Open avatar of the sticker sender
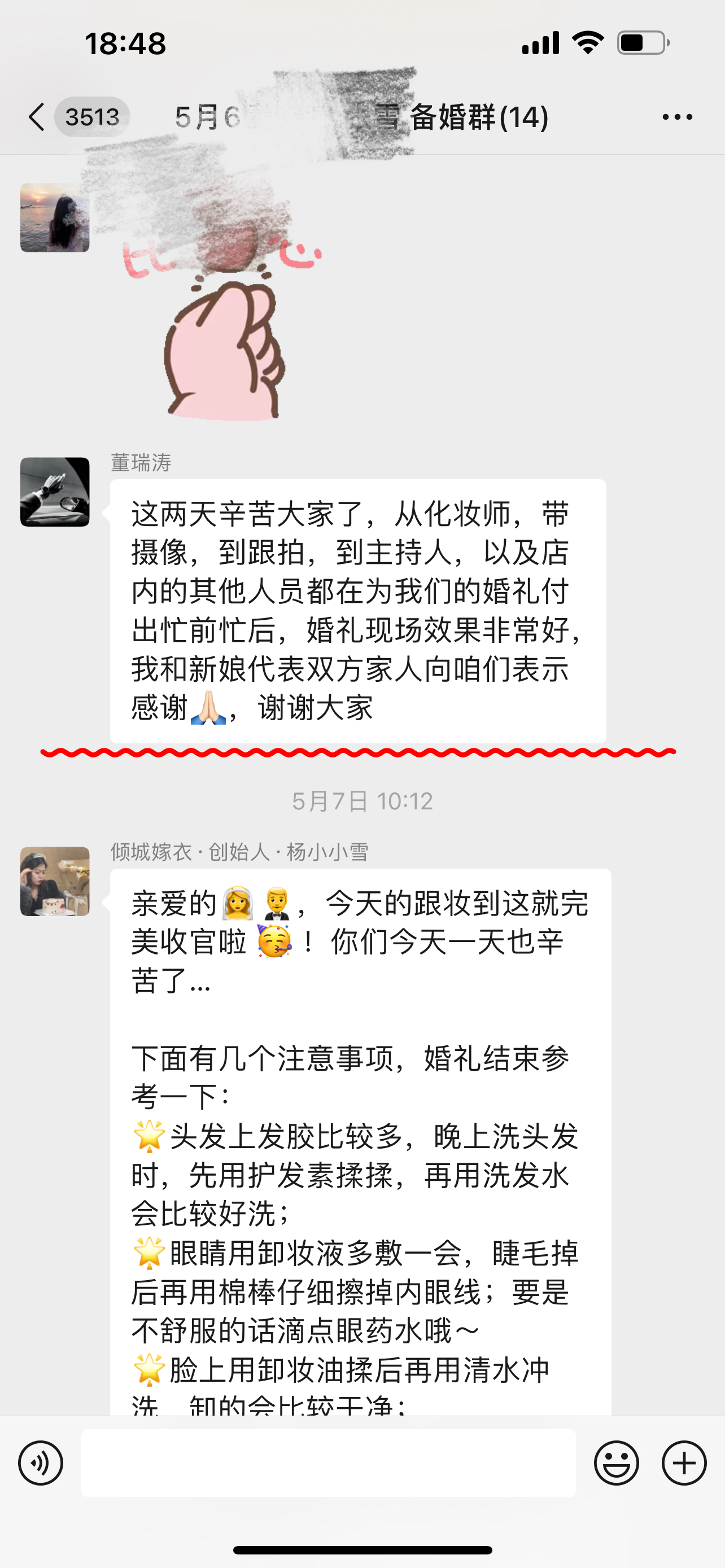725x1568 pixels. tap(55, 218)
